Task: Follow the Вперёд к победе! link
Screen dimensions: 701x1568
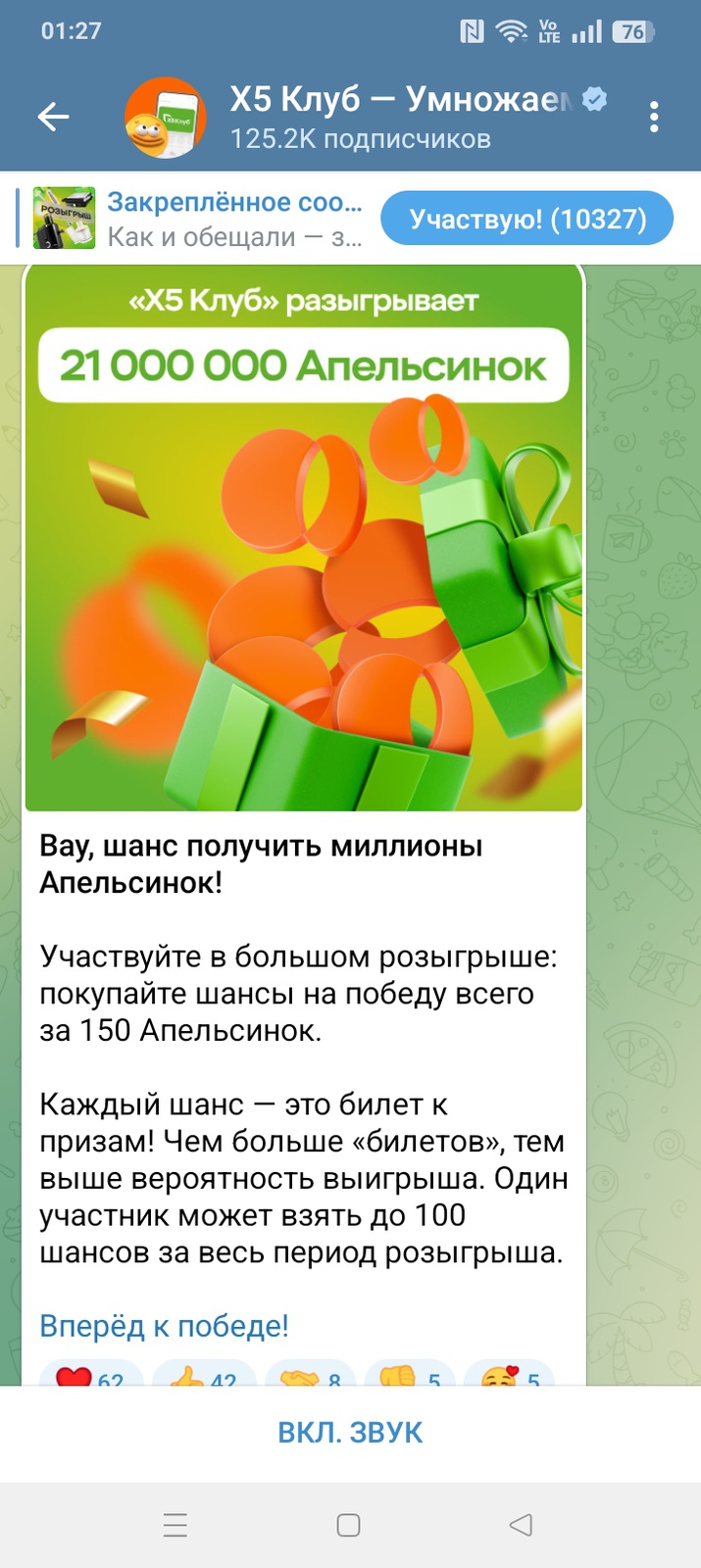Action: (164, 1326)
